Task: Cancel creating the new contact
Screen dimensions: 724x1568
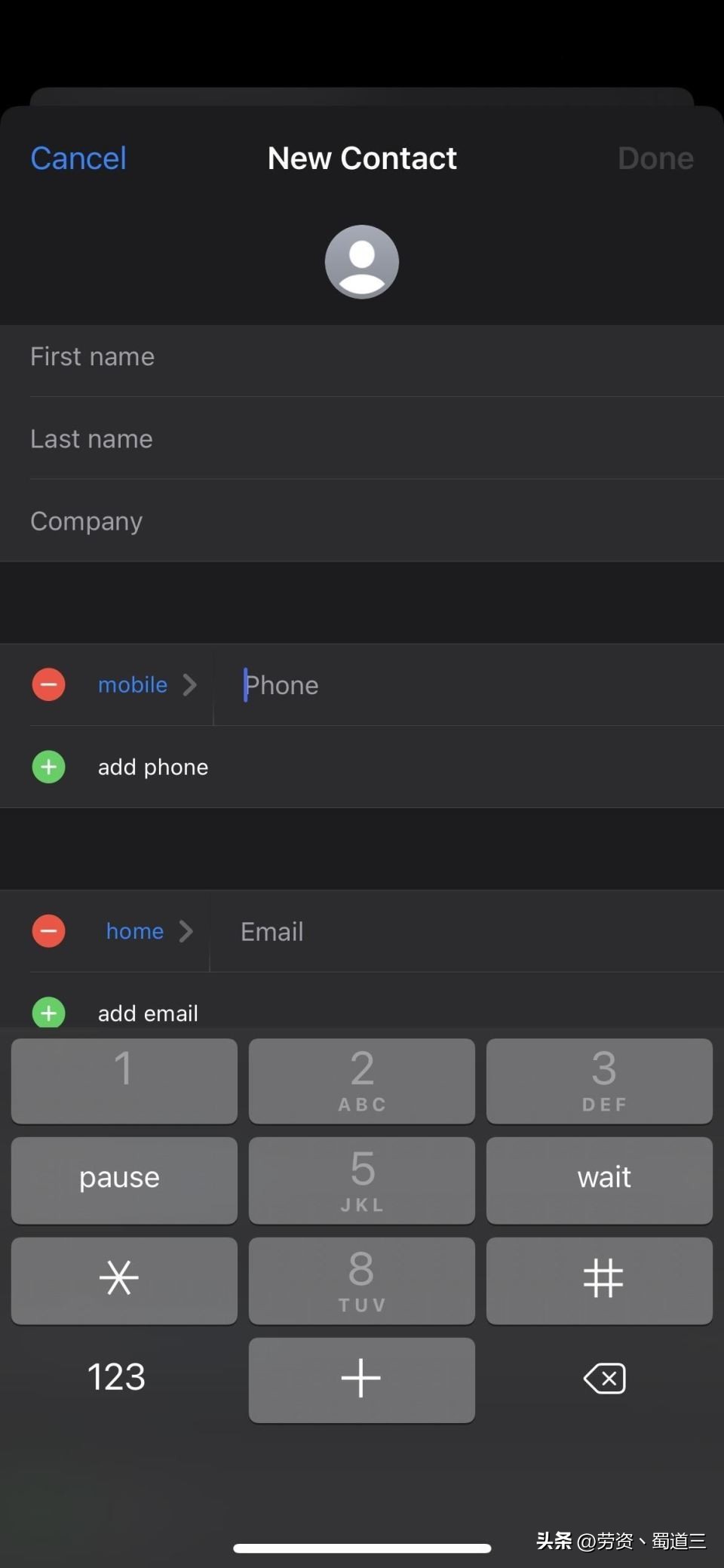Action: point(78,158)
